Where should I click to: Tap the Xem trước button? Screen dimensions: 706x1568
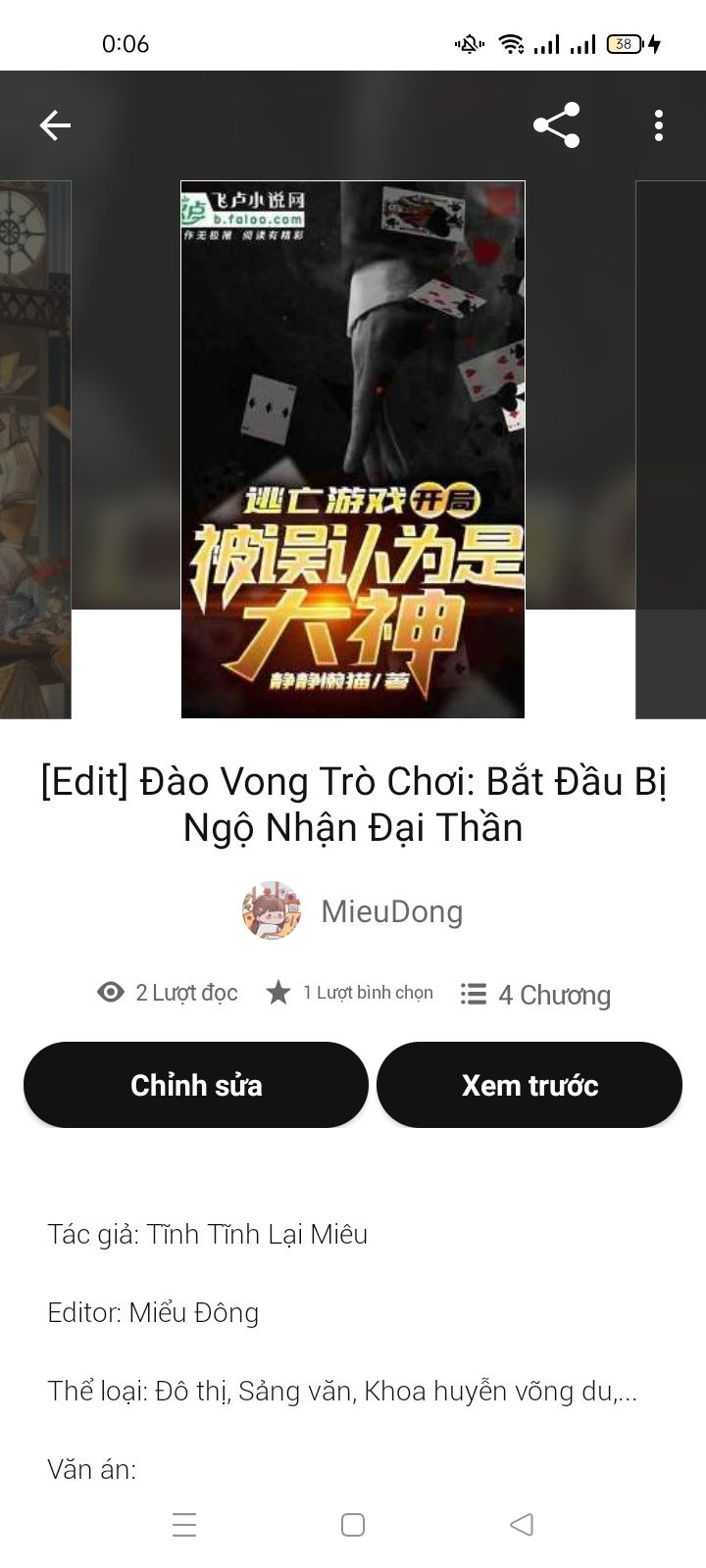click(x=529, y=1085)
